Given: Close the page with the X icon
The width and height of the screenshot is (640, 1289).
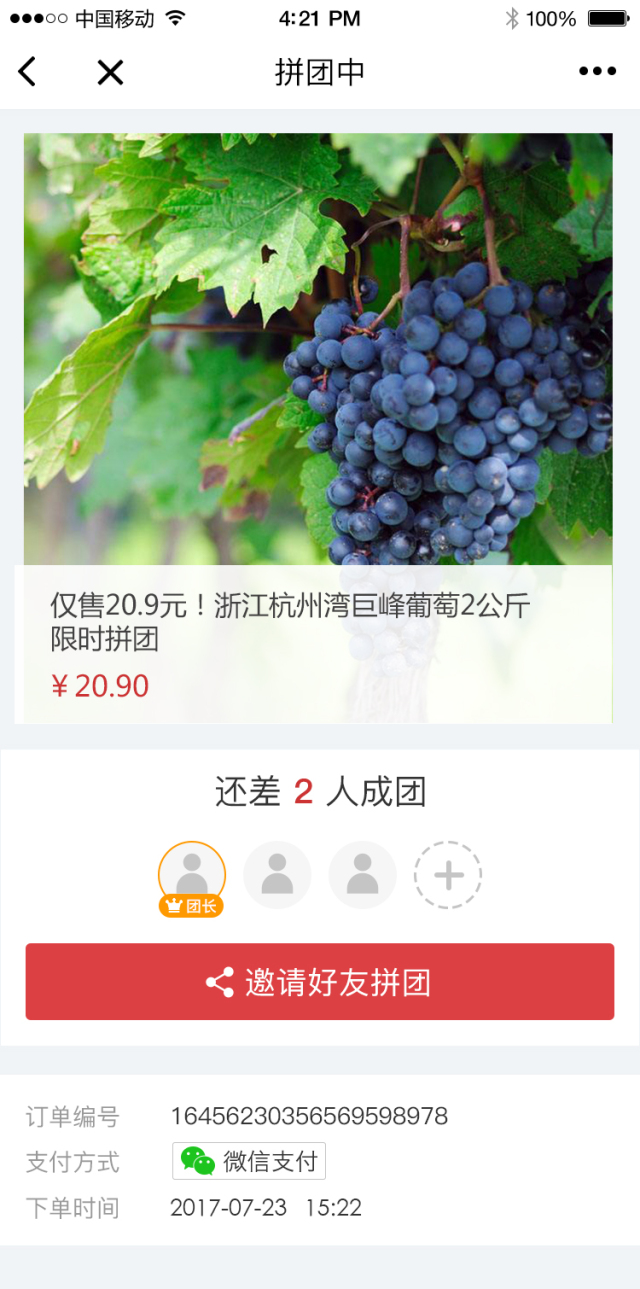Looking at the screenshot, I should click(x=110, y=71).
